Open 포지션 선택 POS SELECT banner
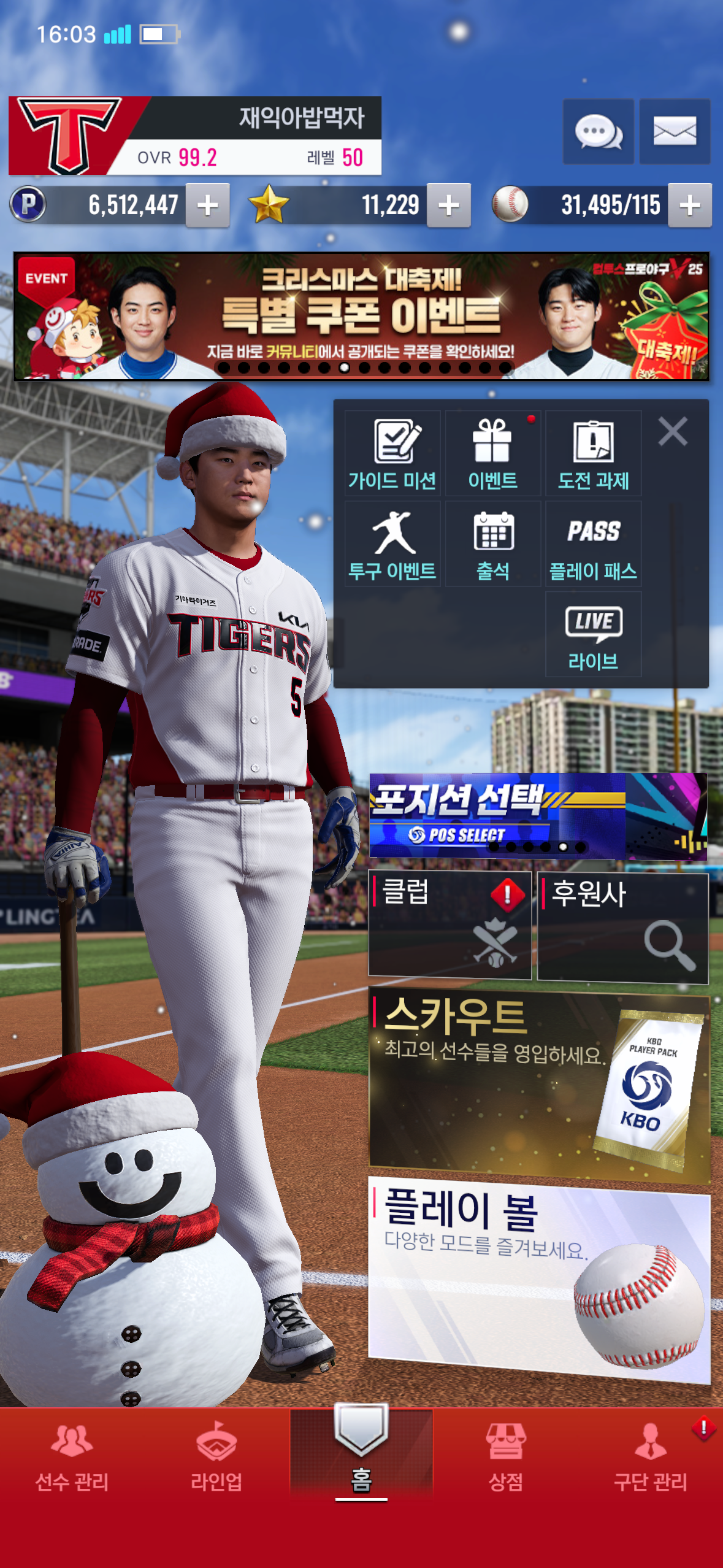The width and height of the screenshot is (723, 1568). pyautogui.click(x=538, y=816)
